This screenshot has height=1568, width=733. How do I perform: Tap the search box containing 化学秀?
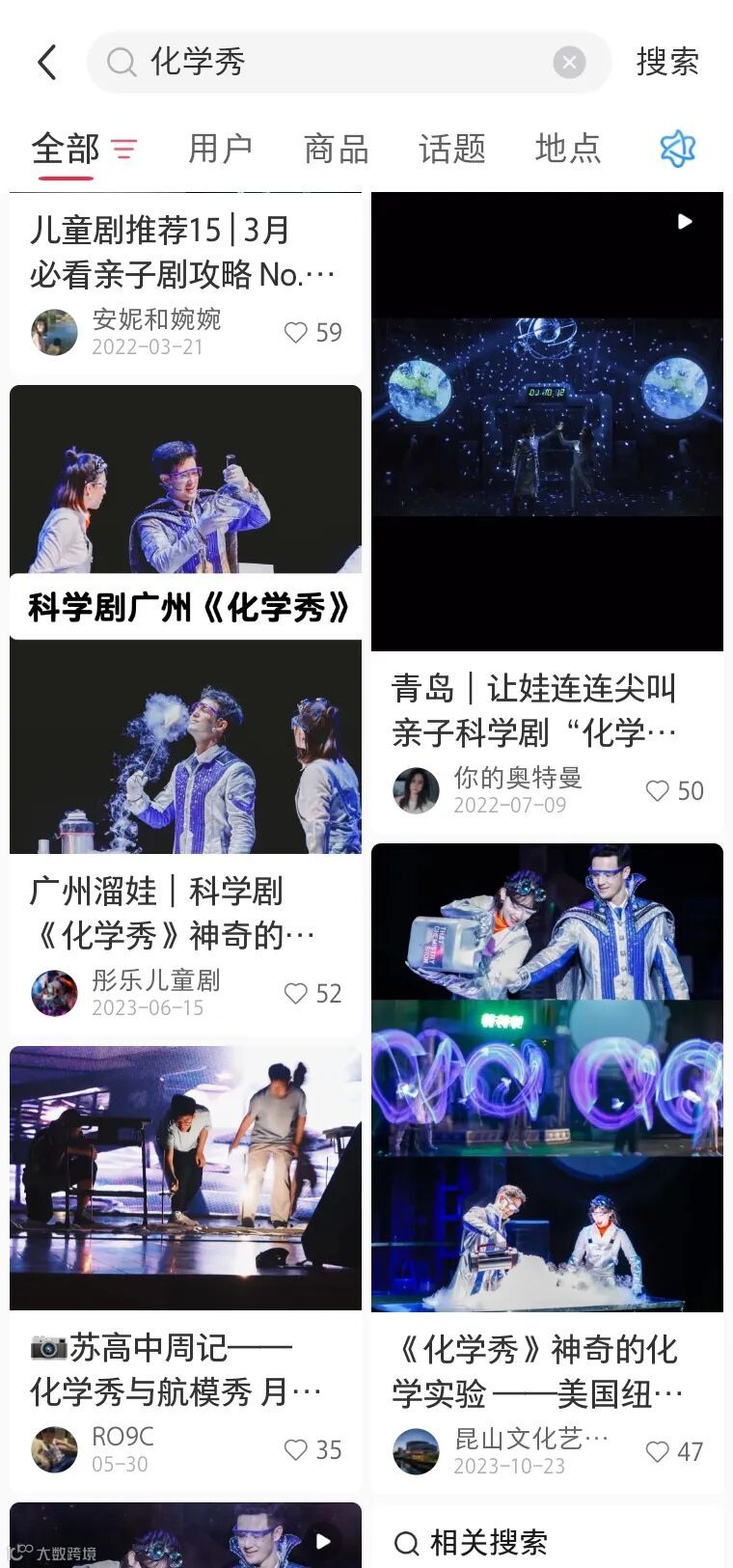click(x=328, y=63)
